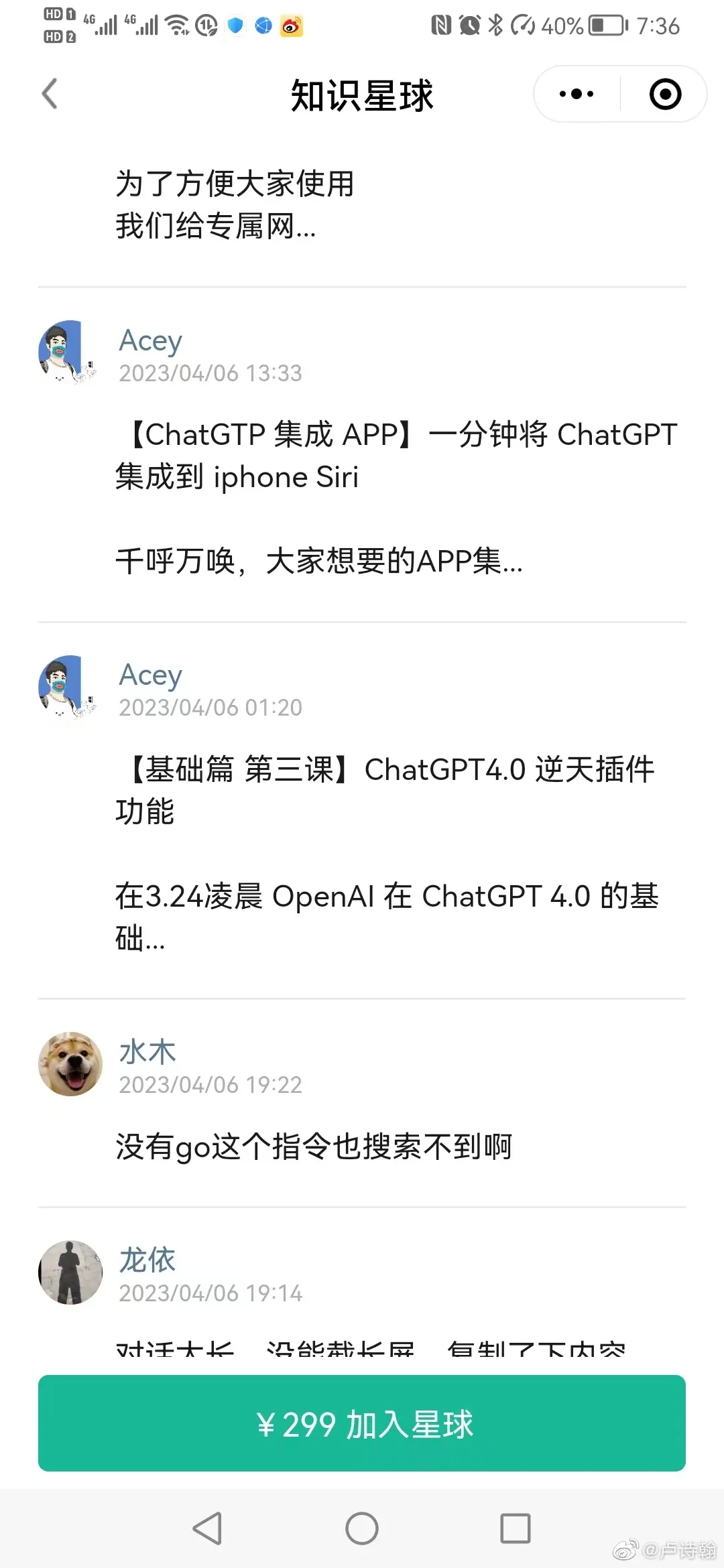Open 龙依's profile avatar
The height and width of the screenshot is (1568, 724).
(70, 1272)
